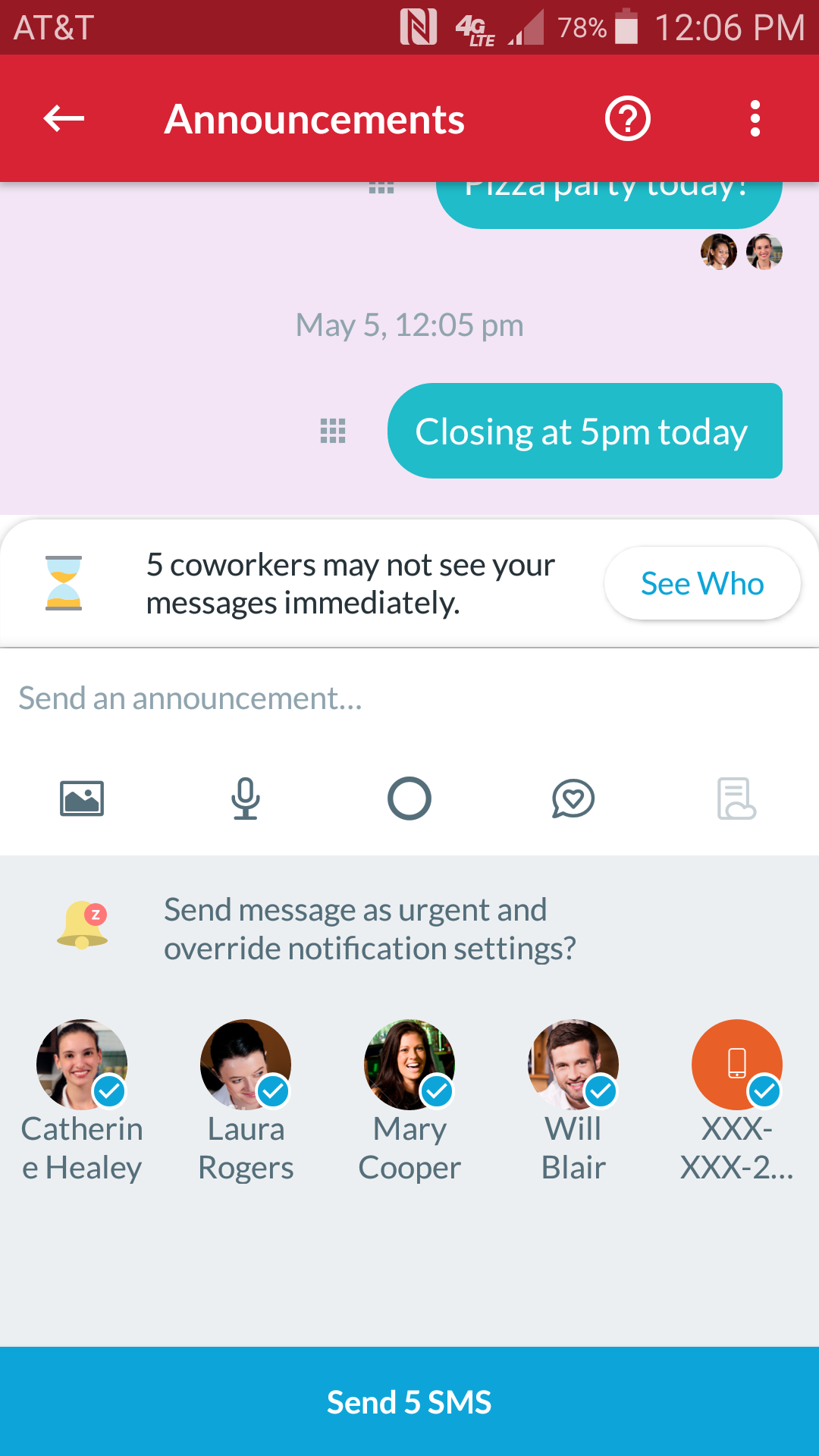Attach an image from gallery

coord(82,799)
